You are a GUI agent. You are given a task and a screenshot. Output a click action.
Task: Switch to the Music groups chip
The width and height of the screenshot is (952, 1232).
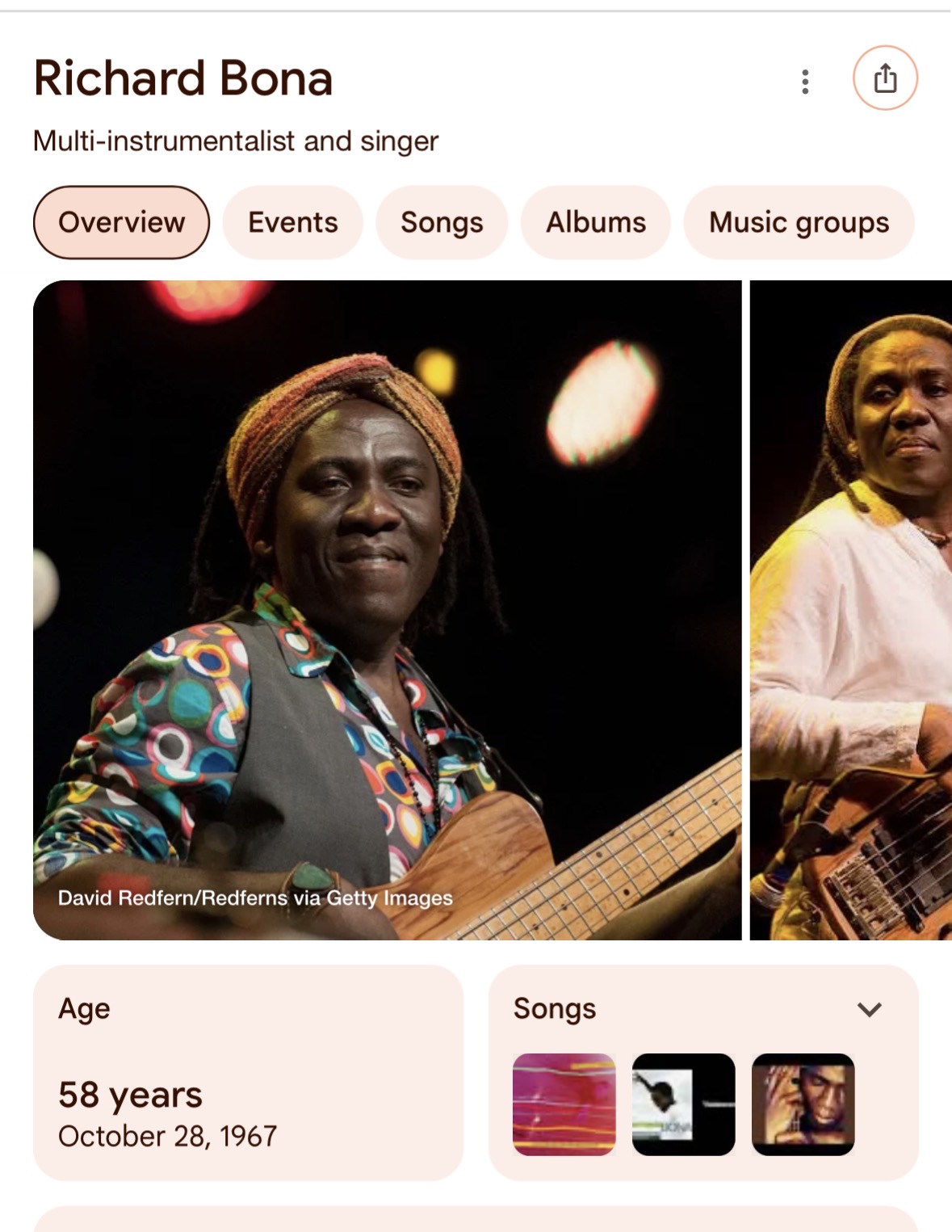point(799,222)
